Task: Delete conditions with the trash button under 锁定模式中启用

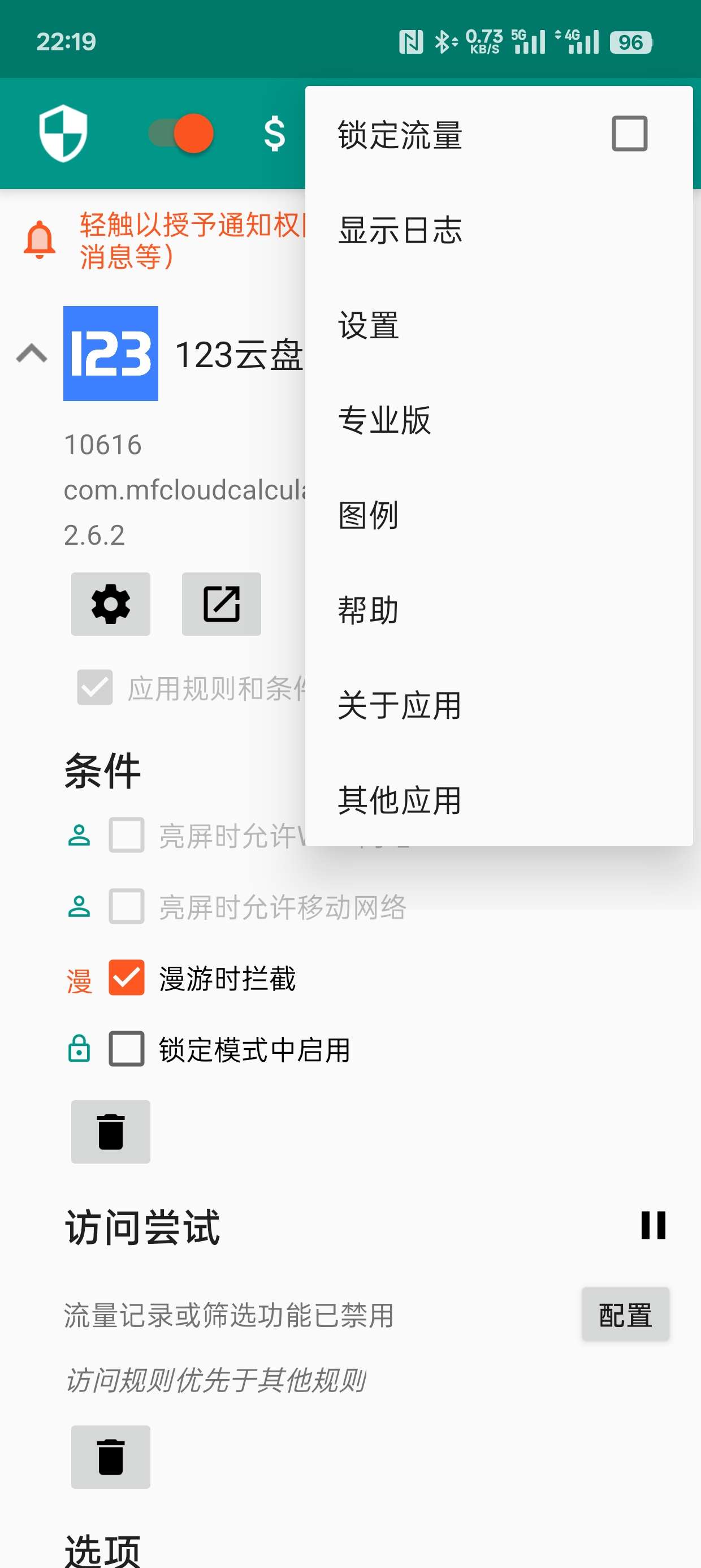Action: pos(111,1131)
